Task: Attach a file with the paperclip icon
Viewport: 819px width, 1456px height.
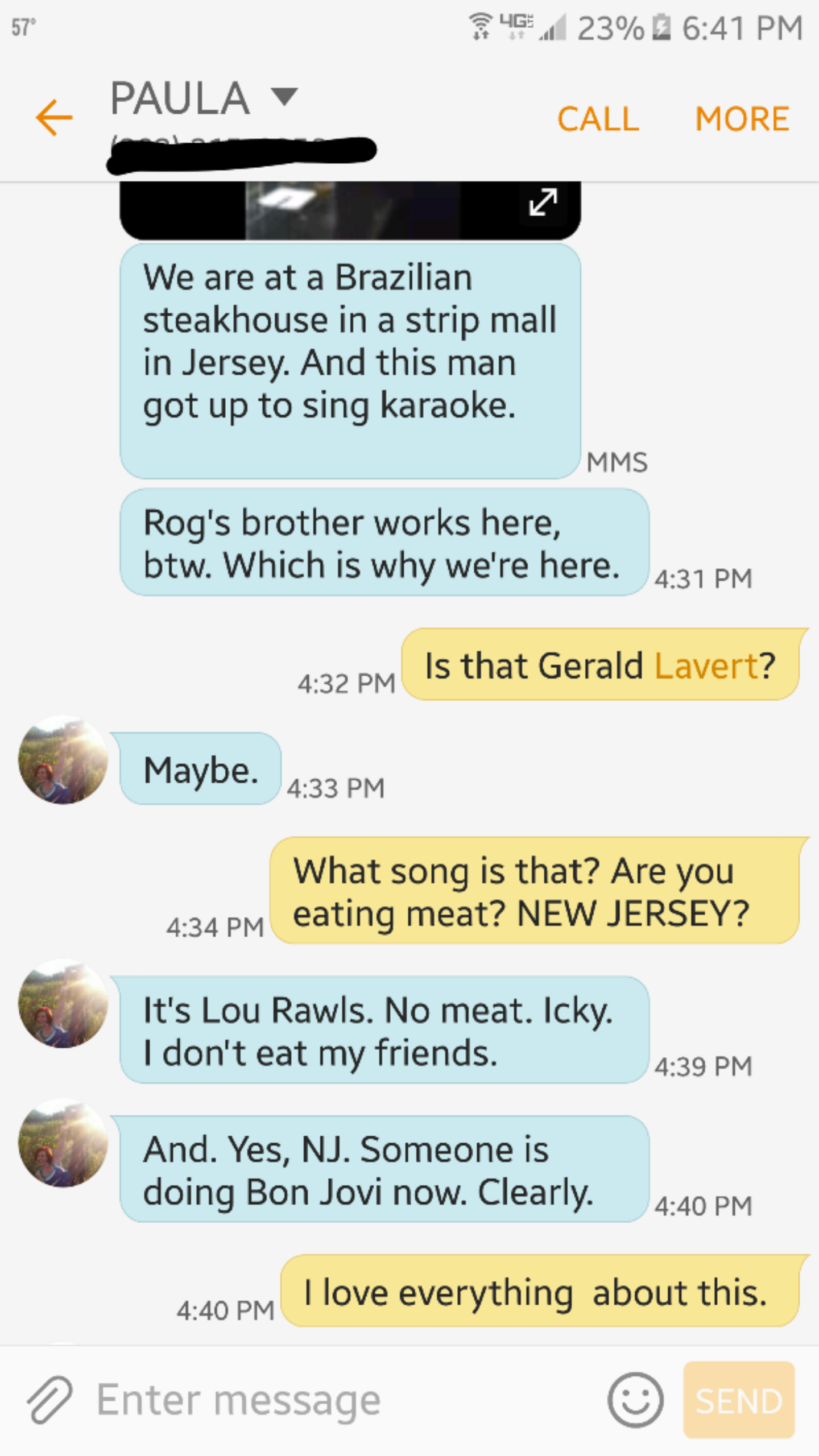Action: pyautogui.click(x=49, y=1400)
